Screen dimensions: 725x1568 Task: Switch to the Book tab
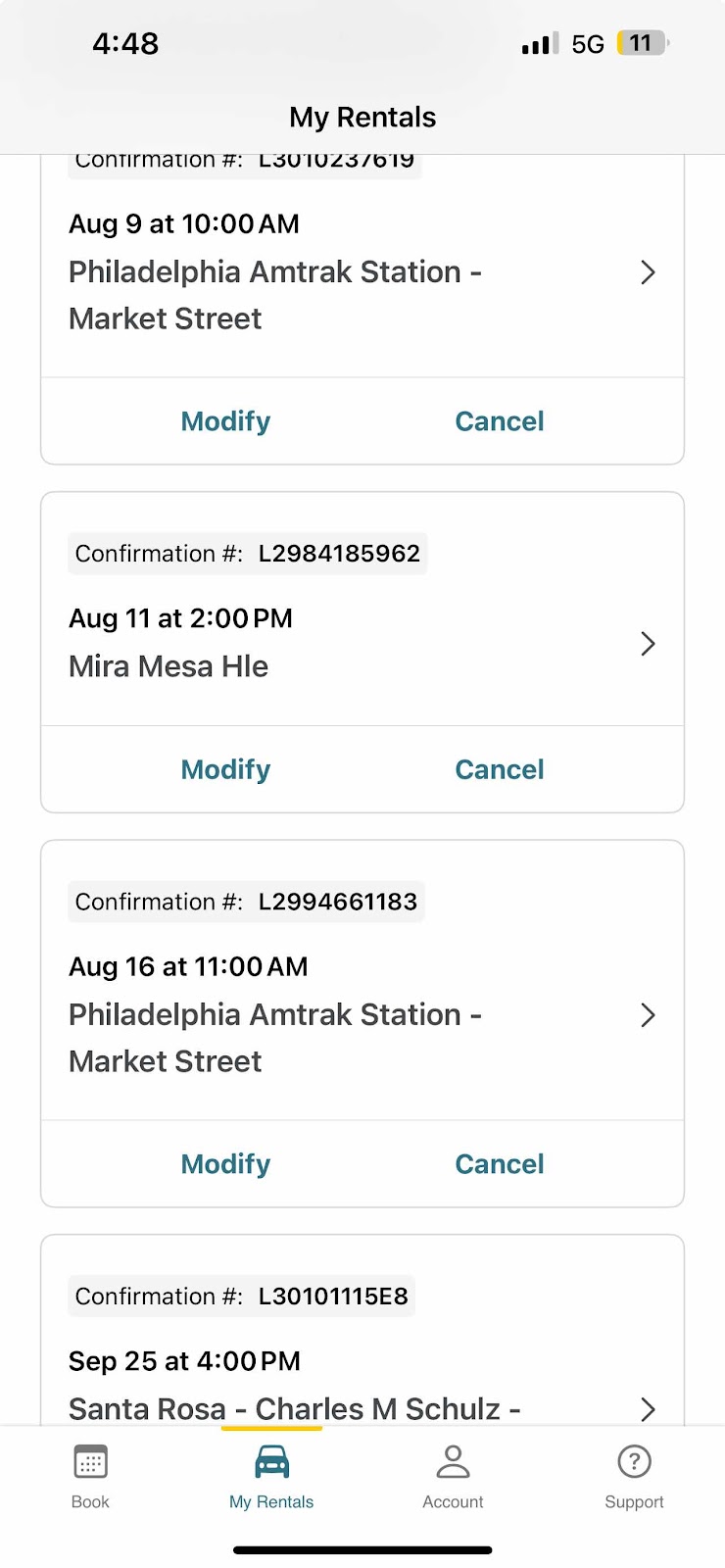tap(90, 1477)
